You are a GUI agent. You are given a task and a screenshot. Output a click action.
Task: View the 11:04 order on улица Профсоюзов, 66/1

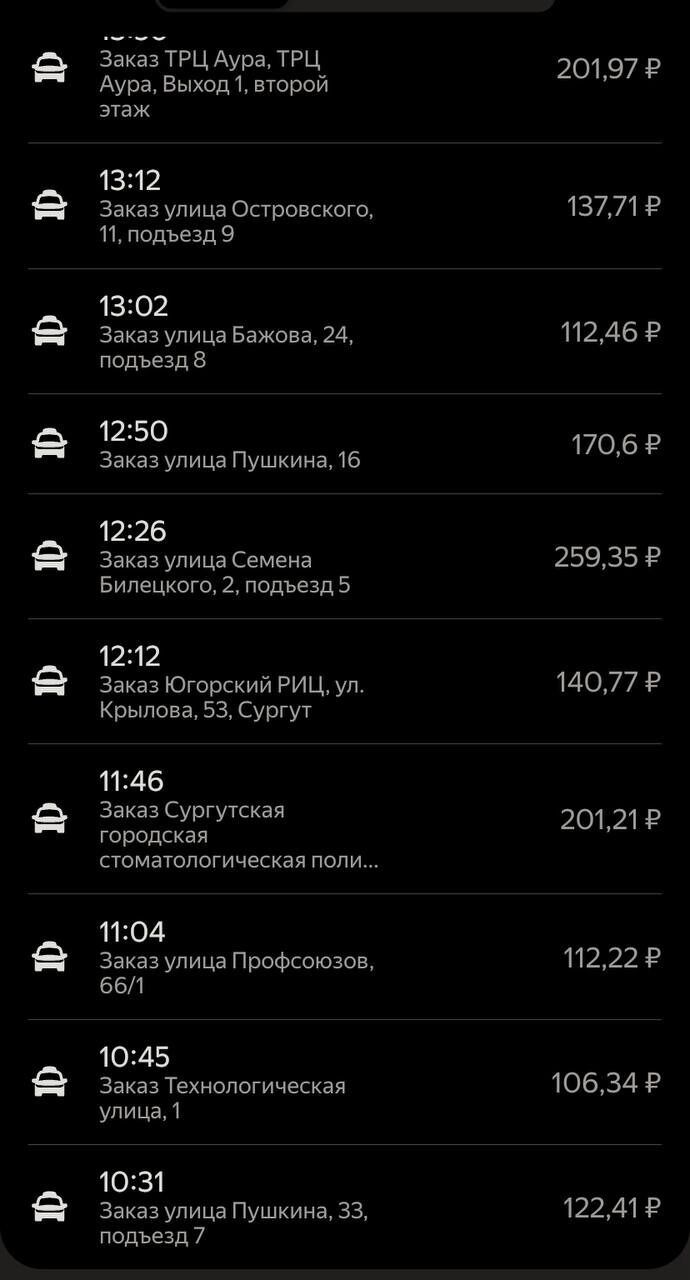click(344, 957)
